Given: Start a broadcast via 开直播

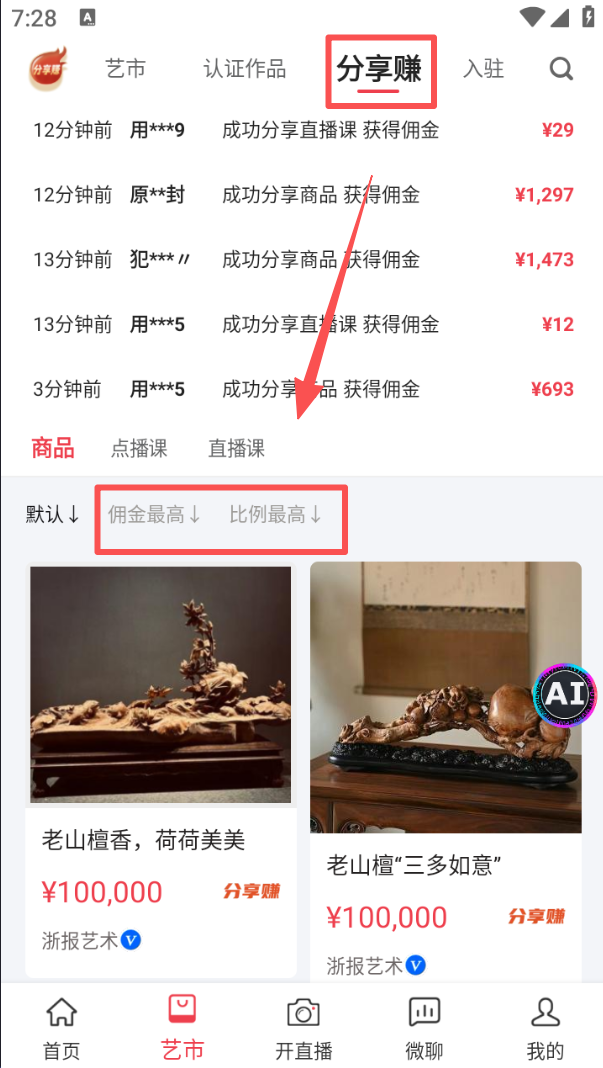Looking at the screenshot, I should pos(303,1028).
